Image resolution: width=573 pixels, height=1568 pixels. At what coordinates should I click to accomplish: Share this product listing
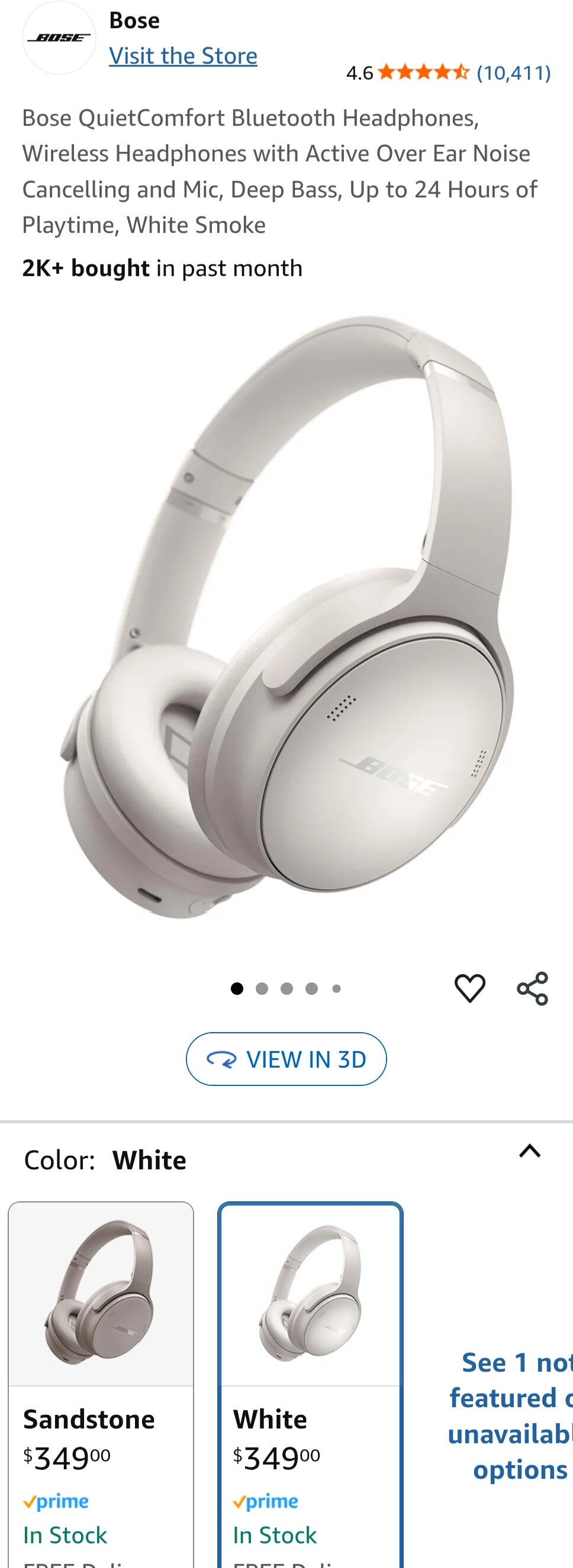click(532, 988)
